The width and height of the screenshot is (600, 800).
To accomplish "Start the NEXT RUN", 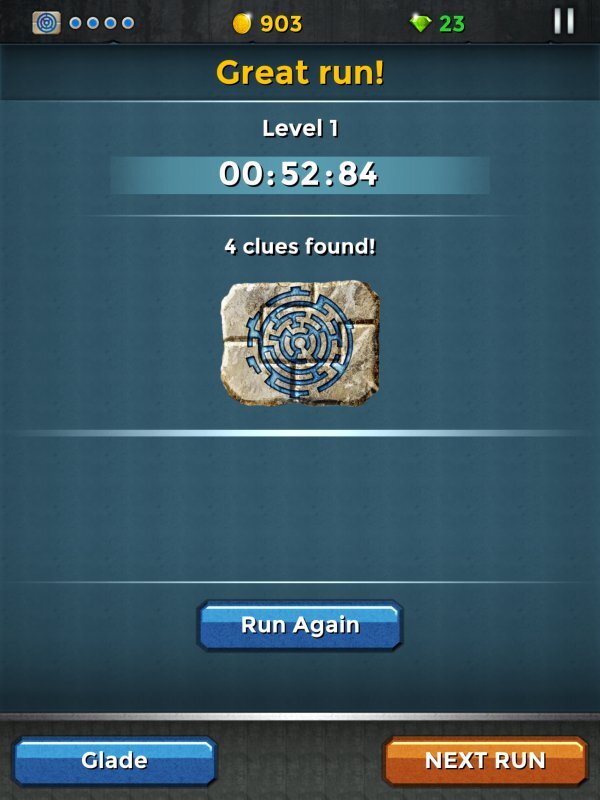I will click(x=485, y=761).
